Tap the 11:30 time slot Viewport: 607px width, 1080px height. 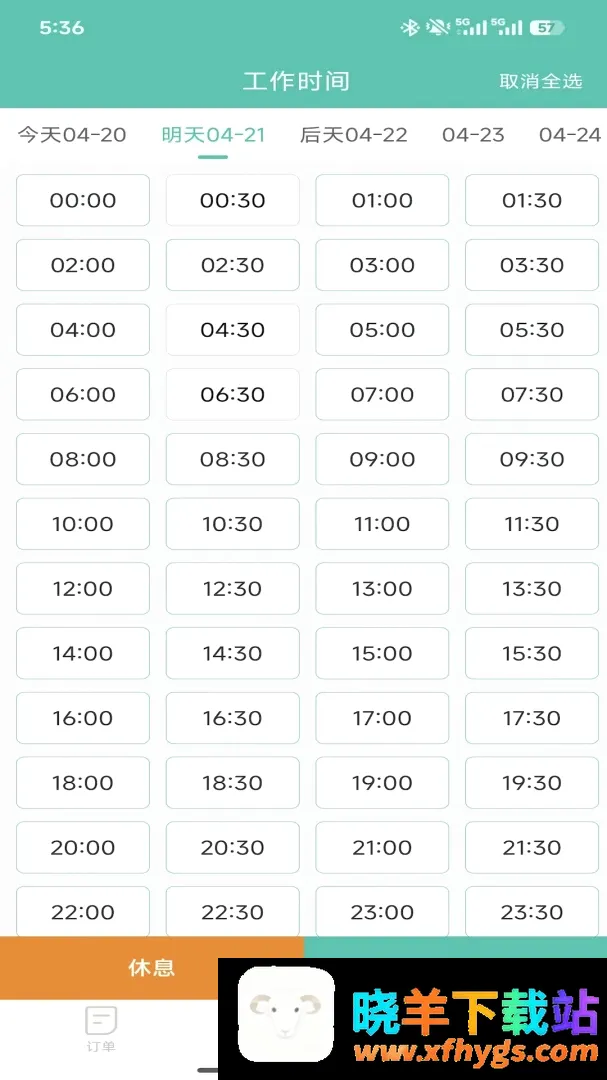point(532,524)
